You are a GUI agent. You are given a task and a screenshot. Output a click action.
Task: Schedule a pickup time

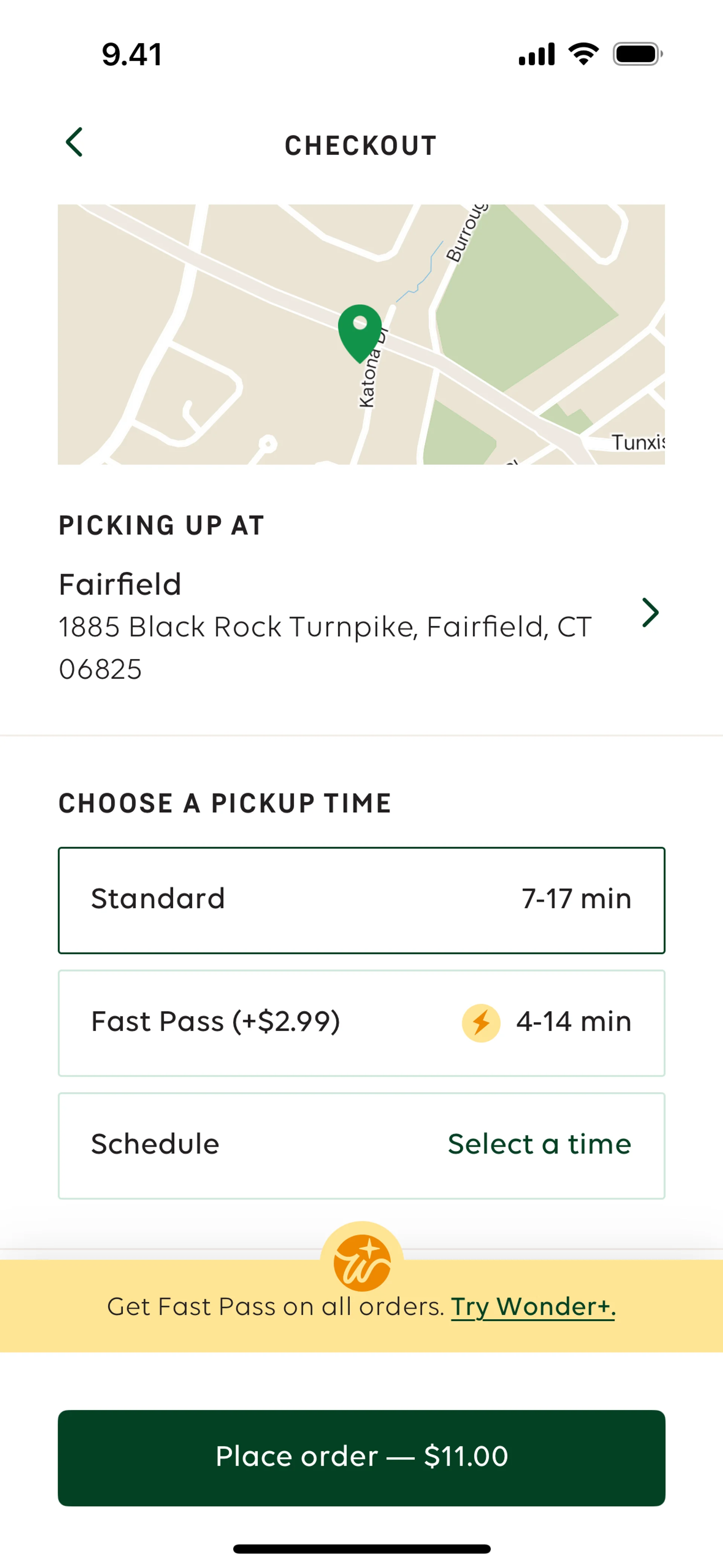[x=361, y=1145]
